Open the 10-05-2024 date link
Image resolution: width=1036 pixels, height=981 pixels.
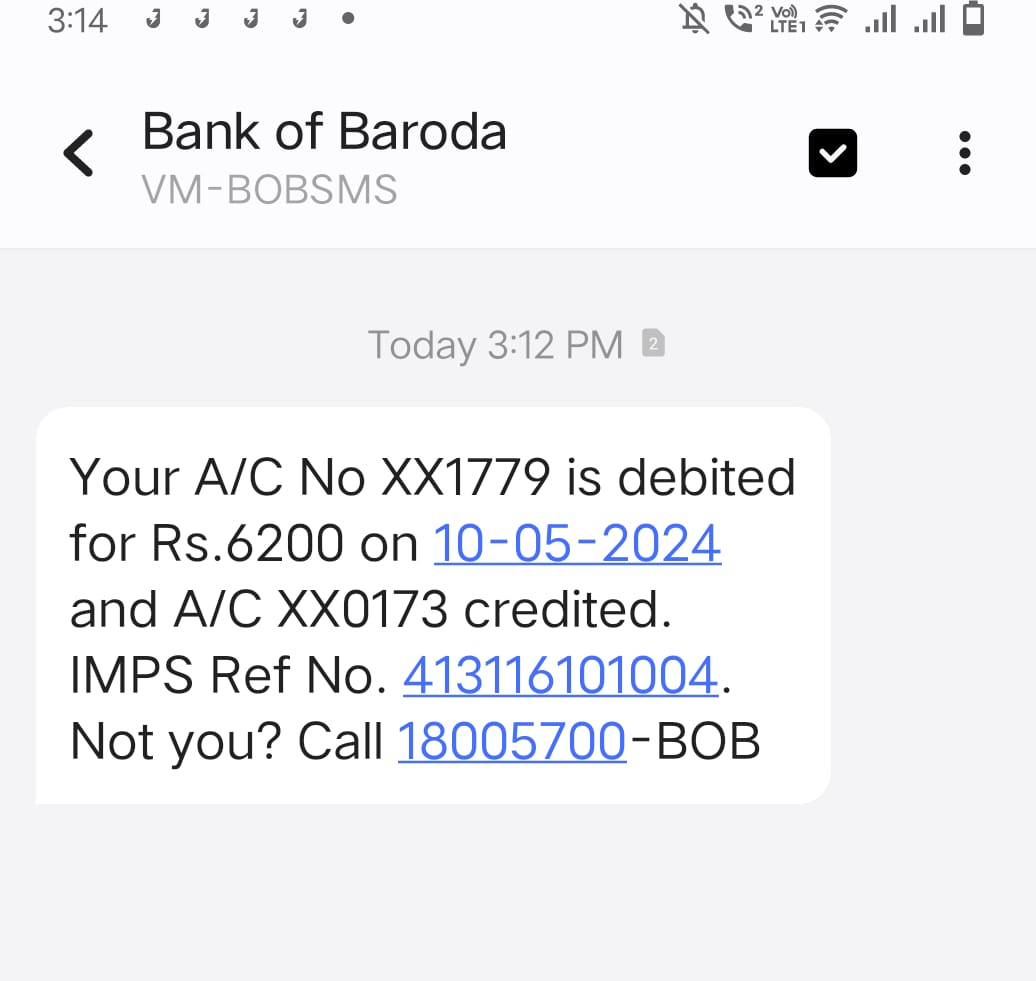coord(577,544)
